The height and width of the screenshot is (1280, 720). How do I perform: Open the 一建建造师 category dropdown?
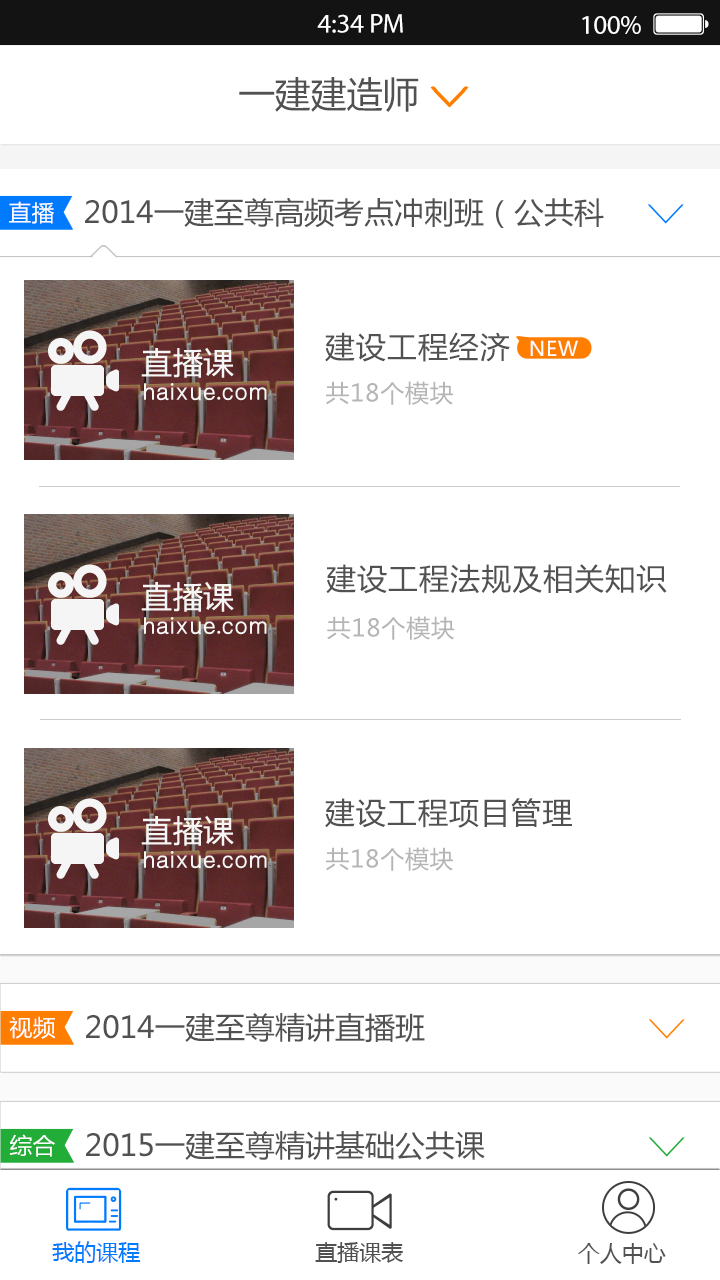353,96
